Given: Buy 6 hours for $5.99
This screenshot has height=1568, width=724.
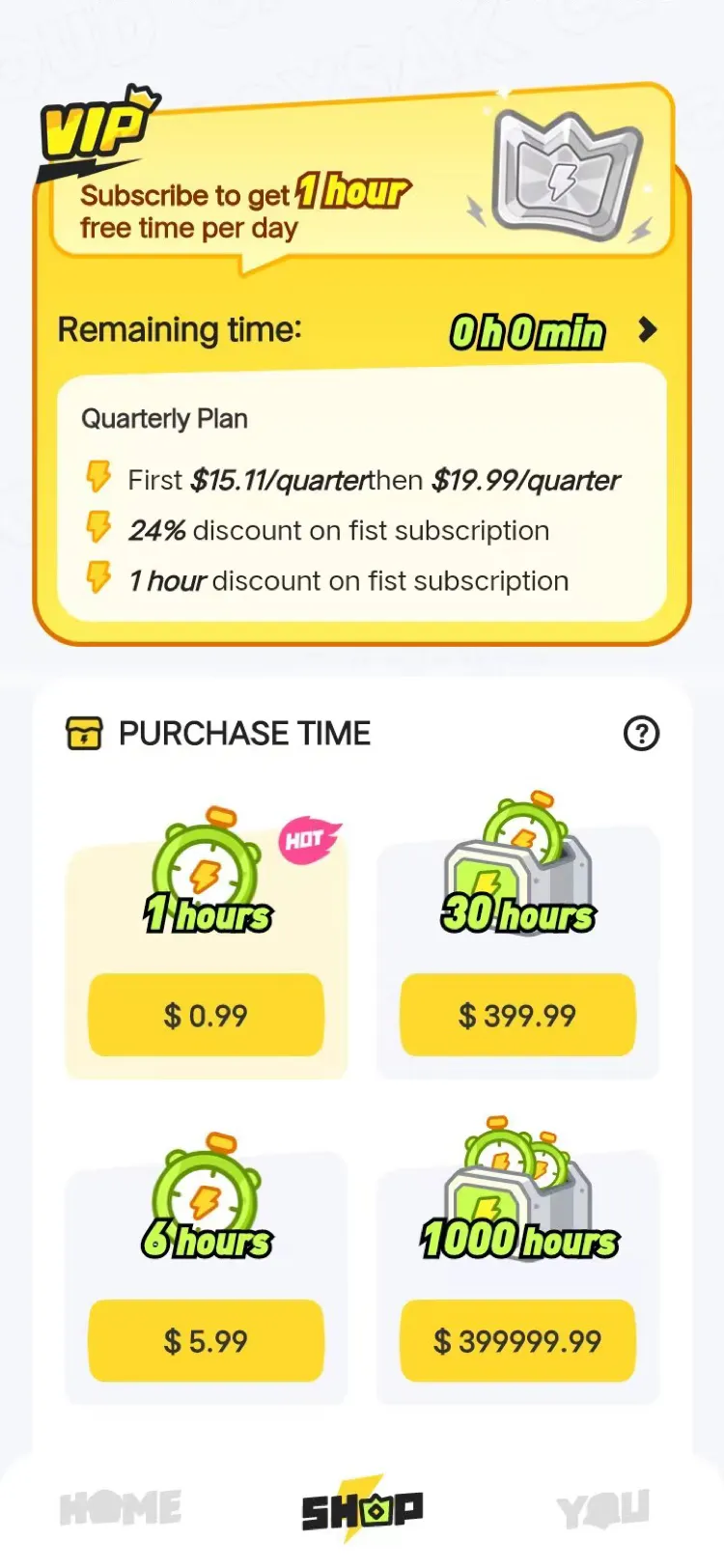Looking at the screenshot, I should pos(206,1340).
